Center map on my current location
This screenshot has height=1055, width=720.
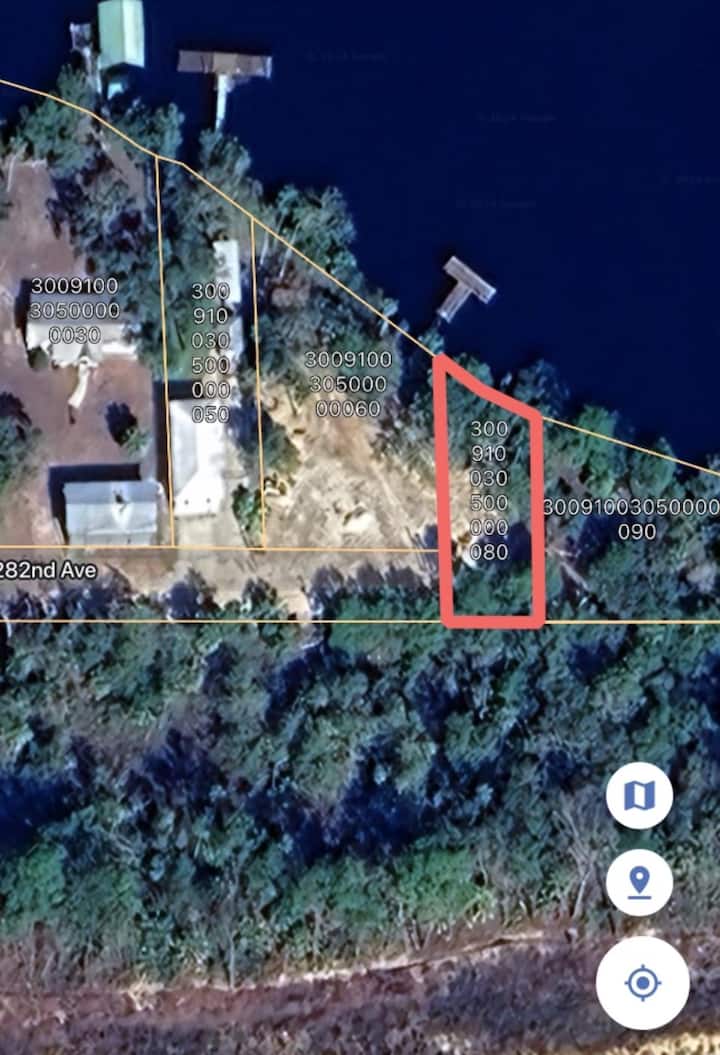tap(642, 983)
